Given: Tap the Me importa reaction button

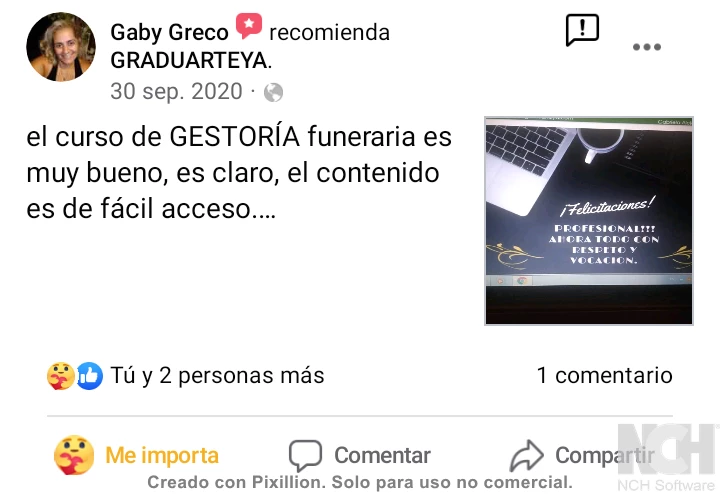Looking at the screenshot, I should click(137, 456).
